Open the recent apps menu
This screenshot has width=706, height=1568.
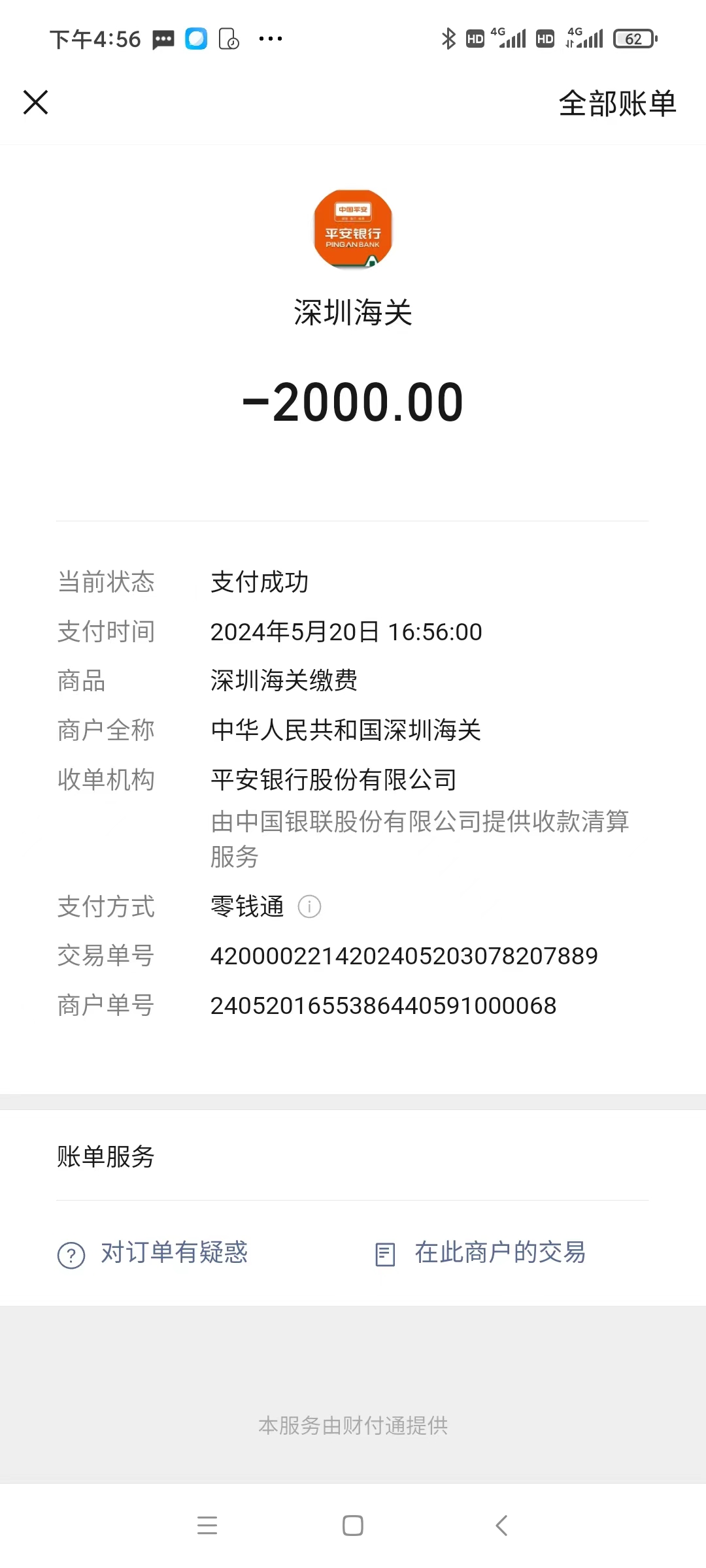[207, 1526]
